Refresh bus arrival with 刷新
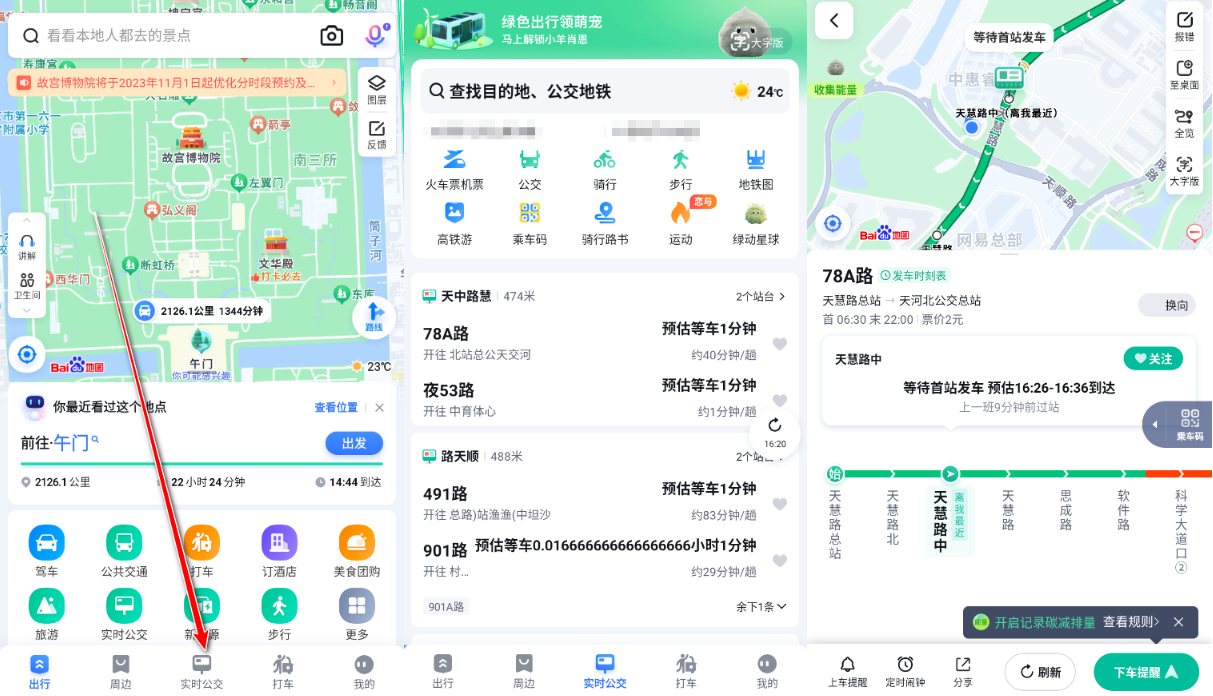The image size is (1213, 696). (x=1039, y=672)
